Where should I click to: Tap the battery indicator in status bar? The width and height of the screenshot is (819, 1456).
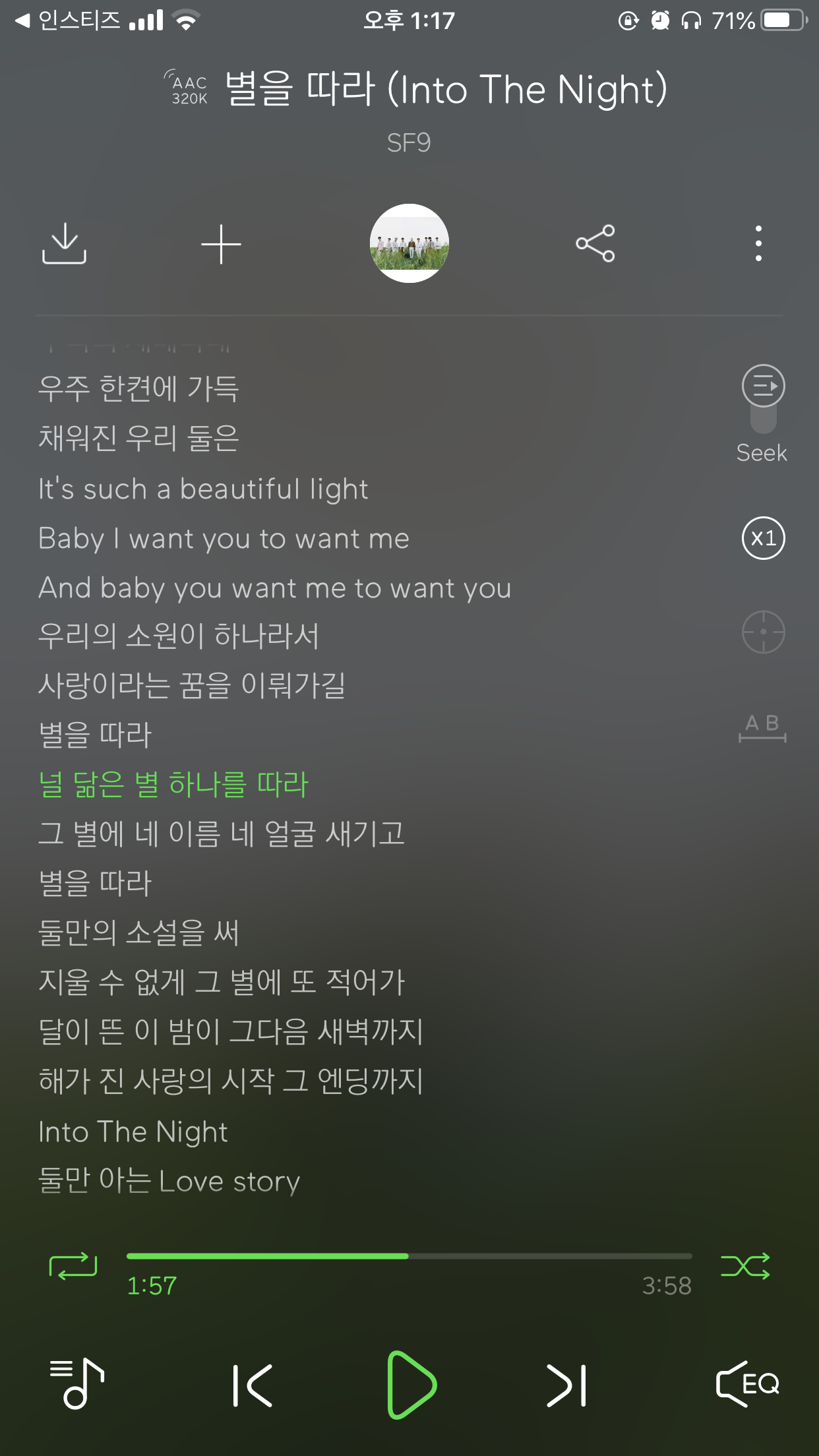(781, 20)
